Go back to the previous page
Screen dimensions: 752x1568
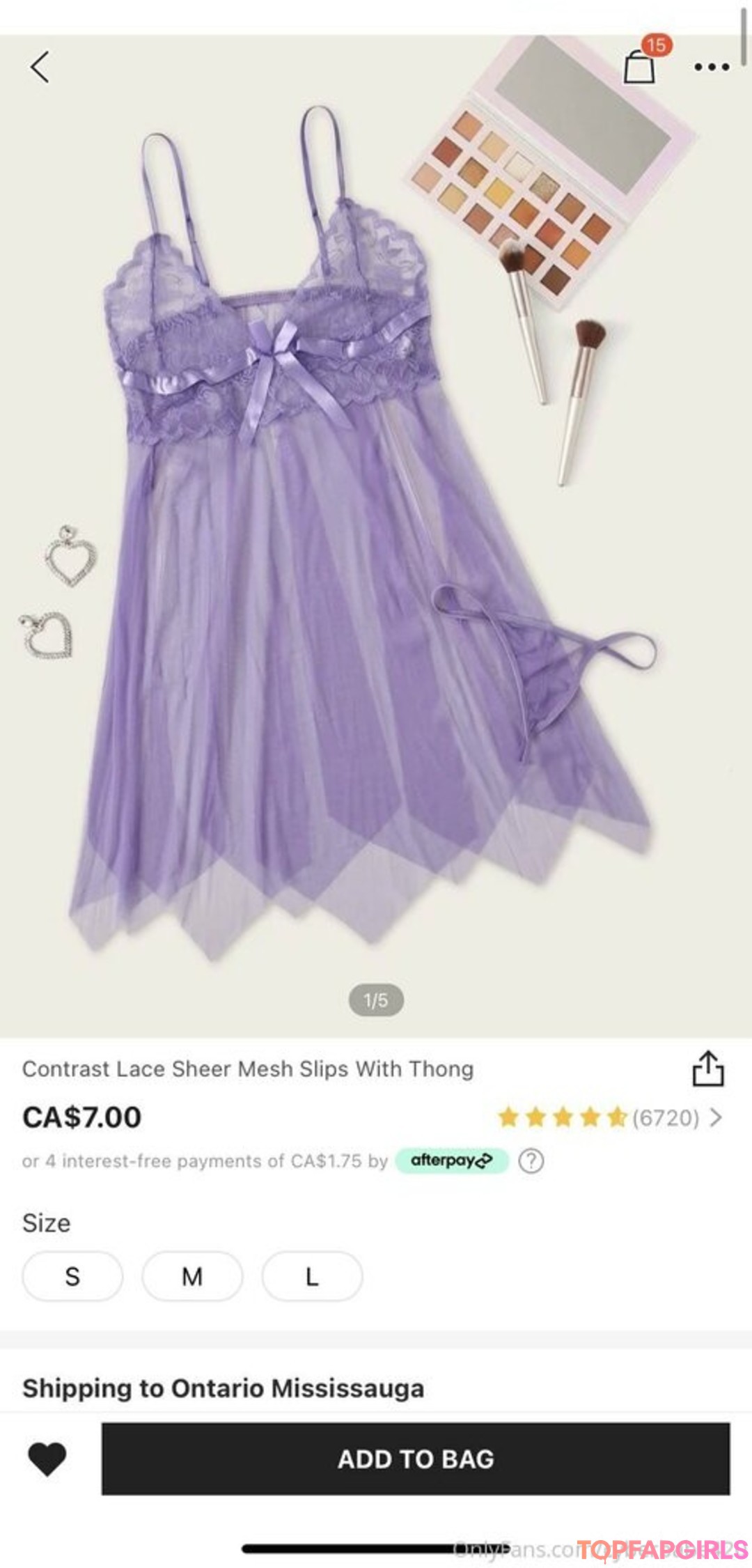point(40,67)
